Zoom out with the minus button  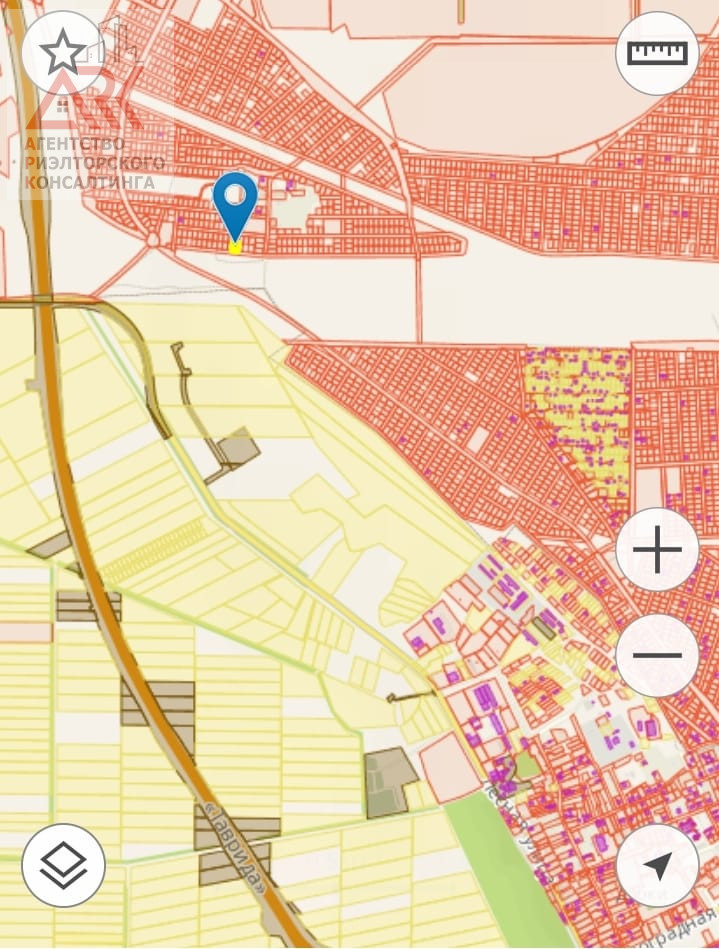pos(657,655)
